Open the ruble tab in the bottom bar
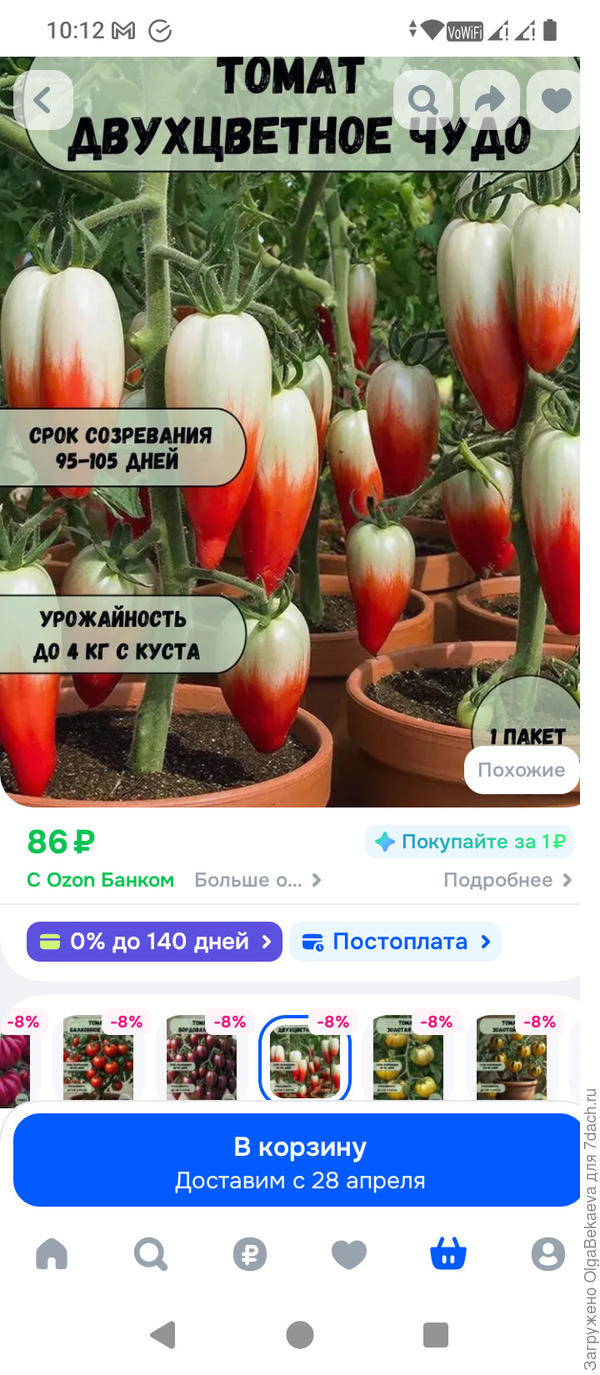Viewport: 600px width, 1375px height. [x=249, y=1253]
